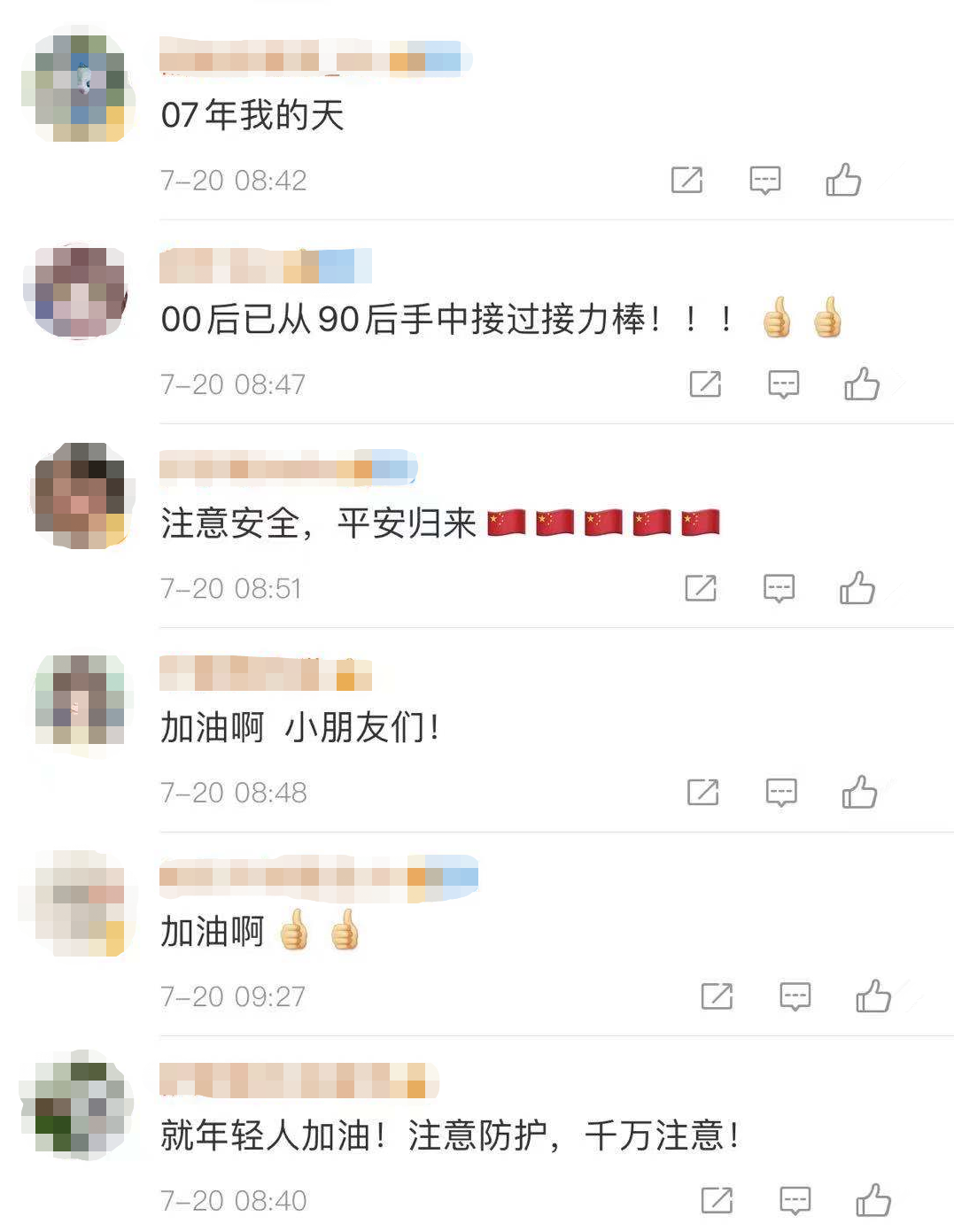Reply to the comment "07年我的天"
954x1232 pixels.
(x=764, y=180)
